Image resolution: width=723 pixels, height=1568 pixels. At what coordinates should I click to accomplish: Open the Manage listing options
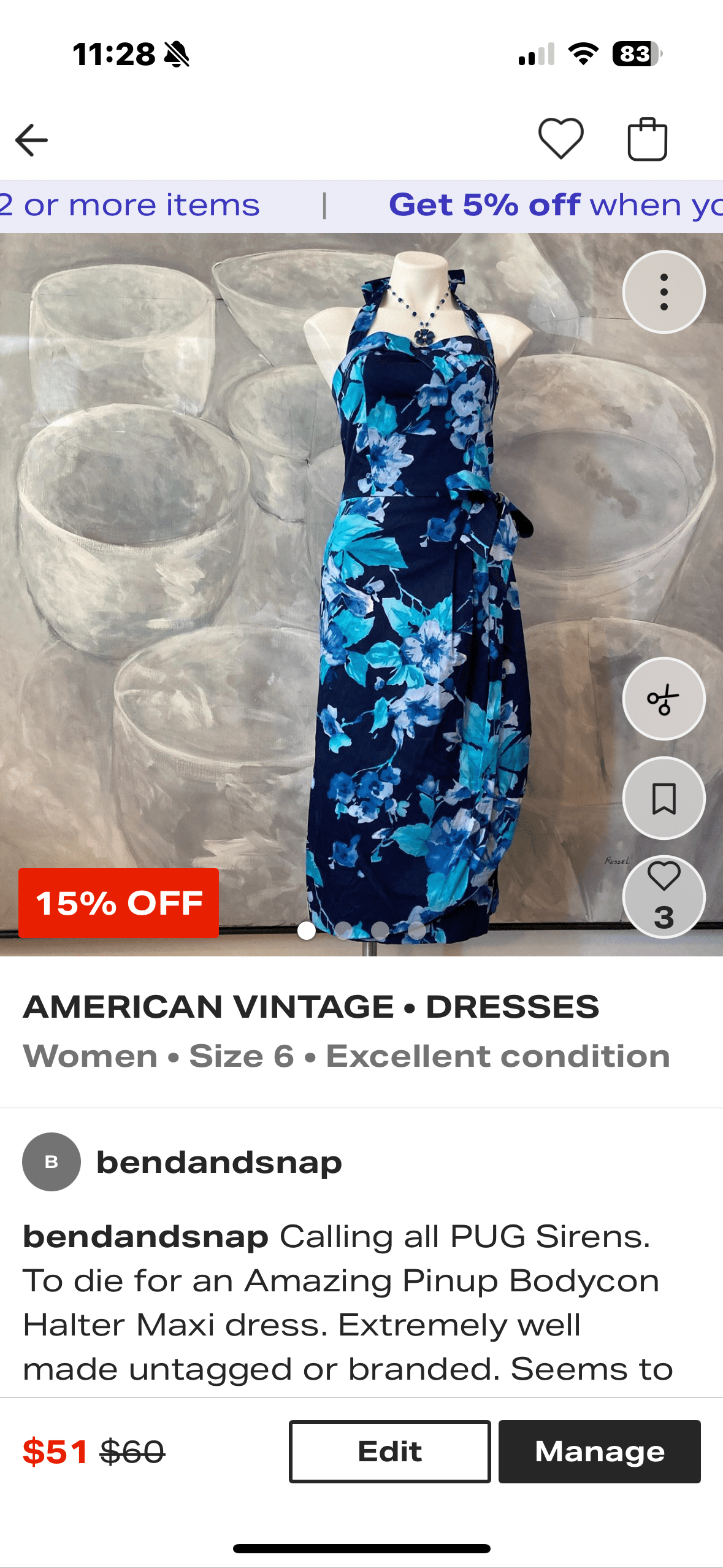pos(599,1451)
